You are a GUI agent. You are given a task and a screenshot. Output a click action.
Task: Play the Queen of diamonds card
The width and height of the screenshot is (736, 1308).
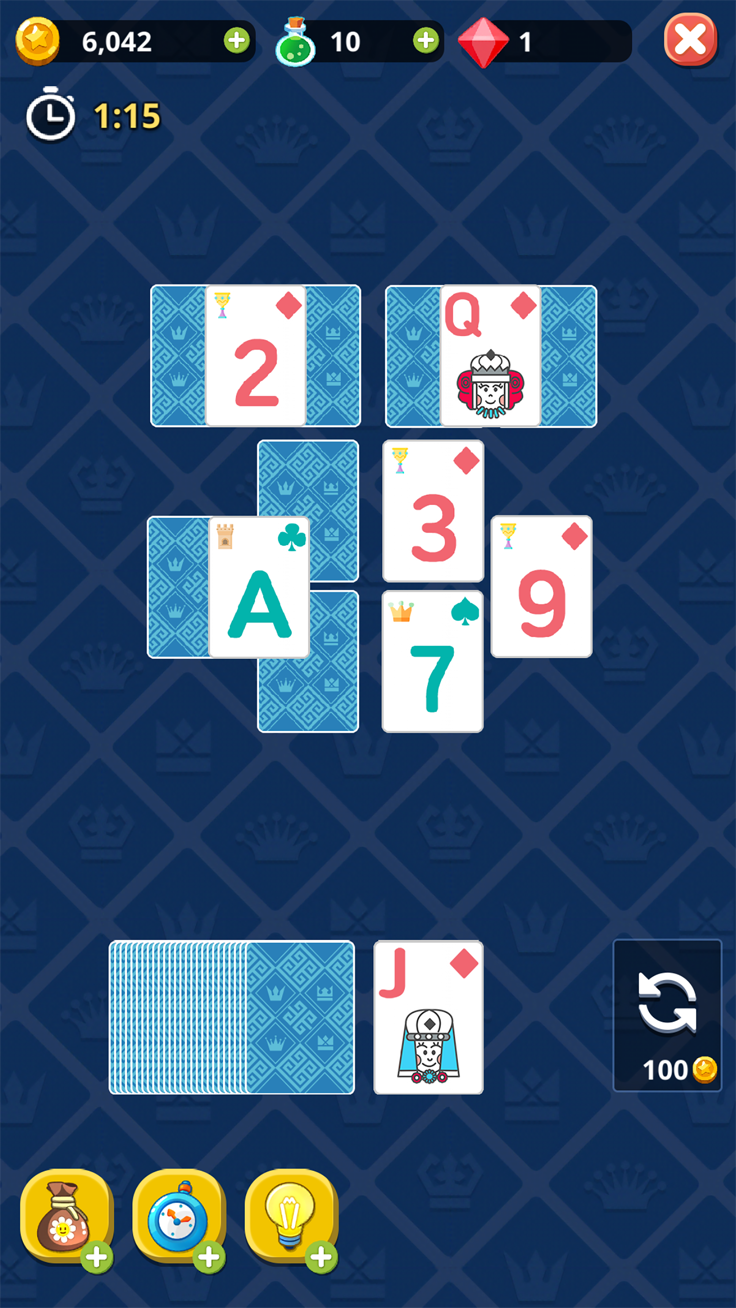[490, 356]
